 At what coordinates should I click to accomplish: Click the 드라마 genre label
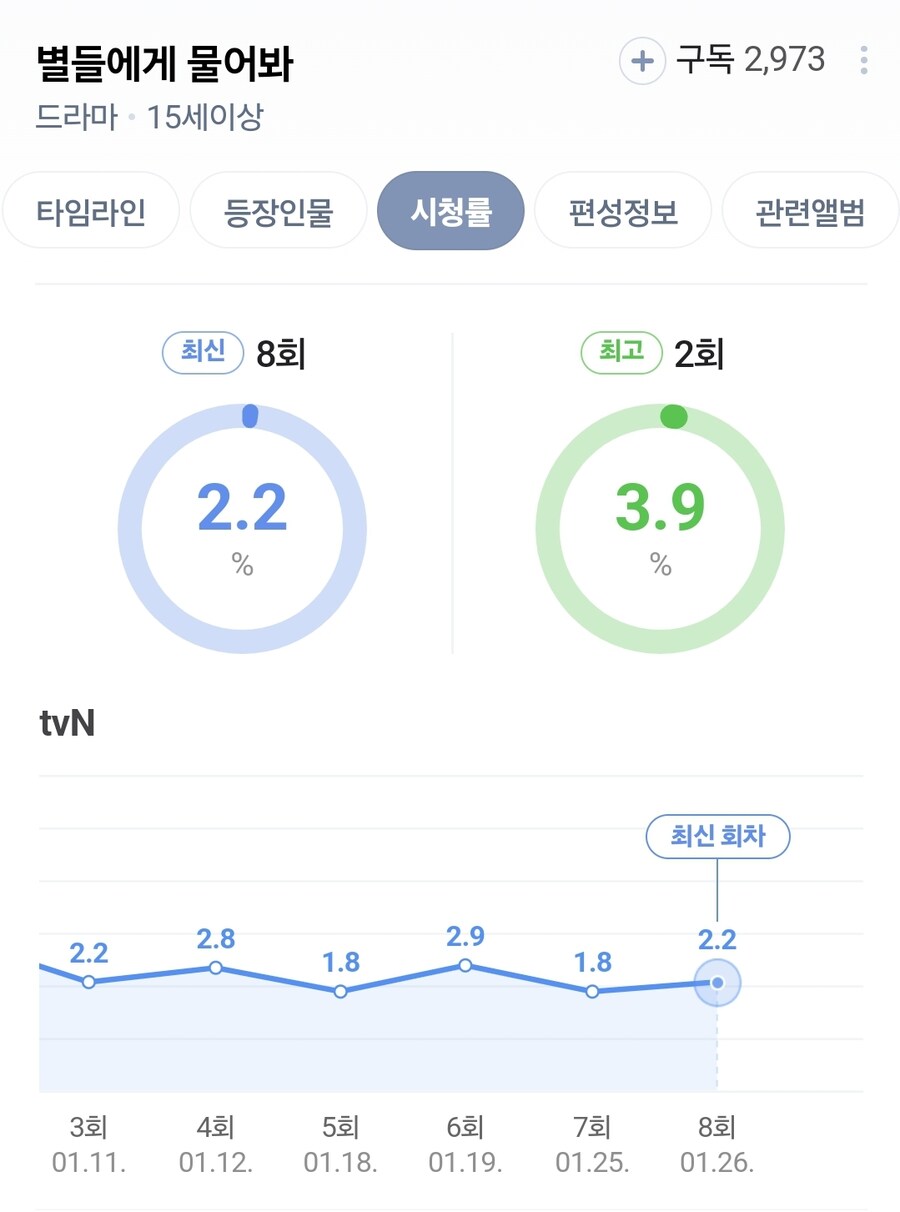(70, 116)
